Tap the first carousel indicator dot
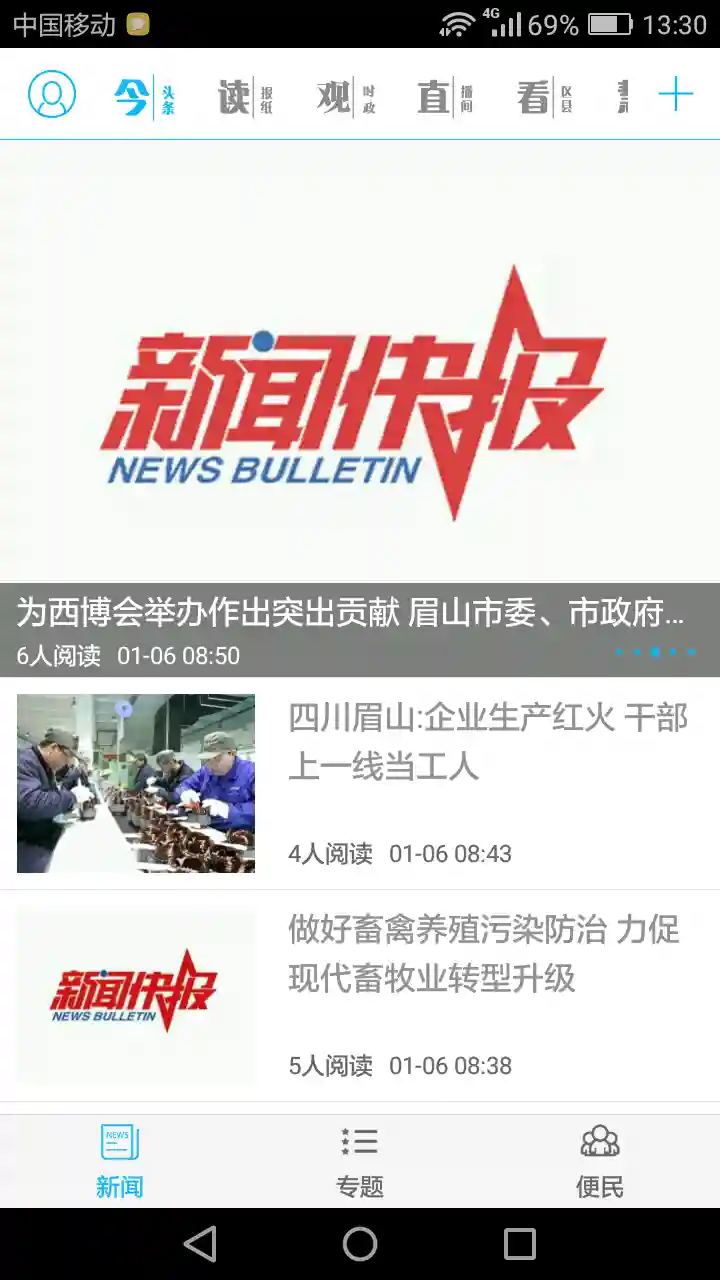 click(x=618, y=650)
